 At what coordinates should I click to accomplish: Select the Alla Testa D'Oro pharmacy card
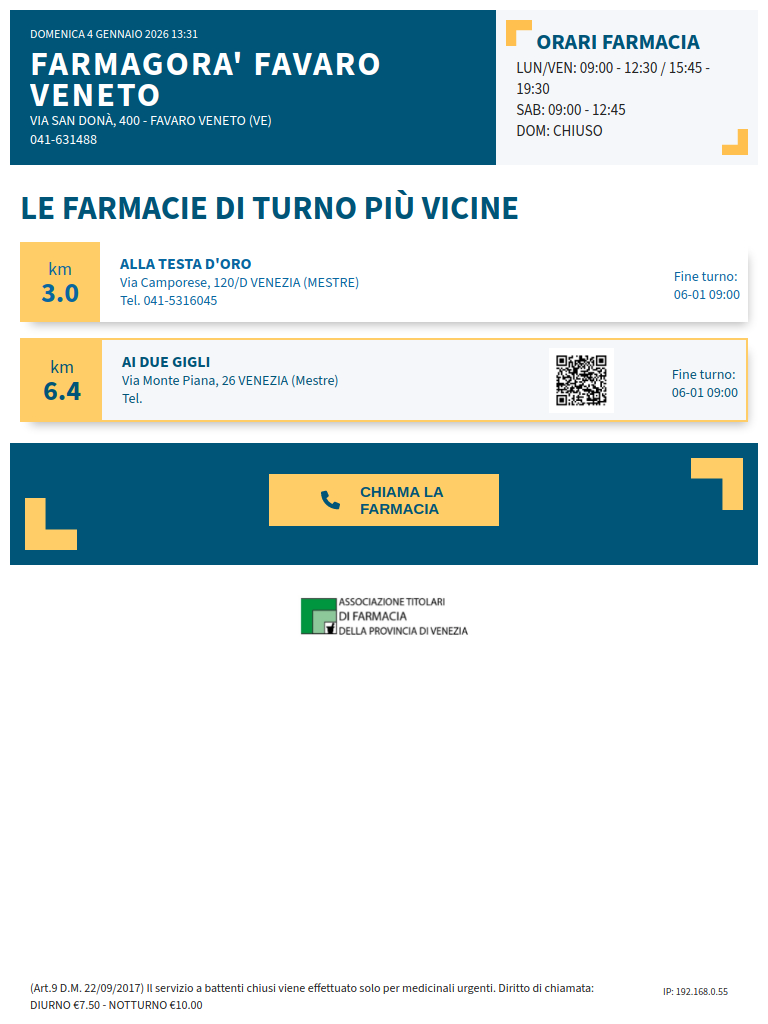pos(384,282)
